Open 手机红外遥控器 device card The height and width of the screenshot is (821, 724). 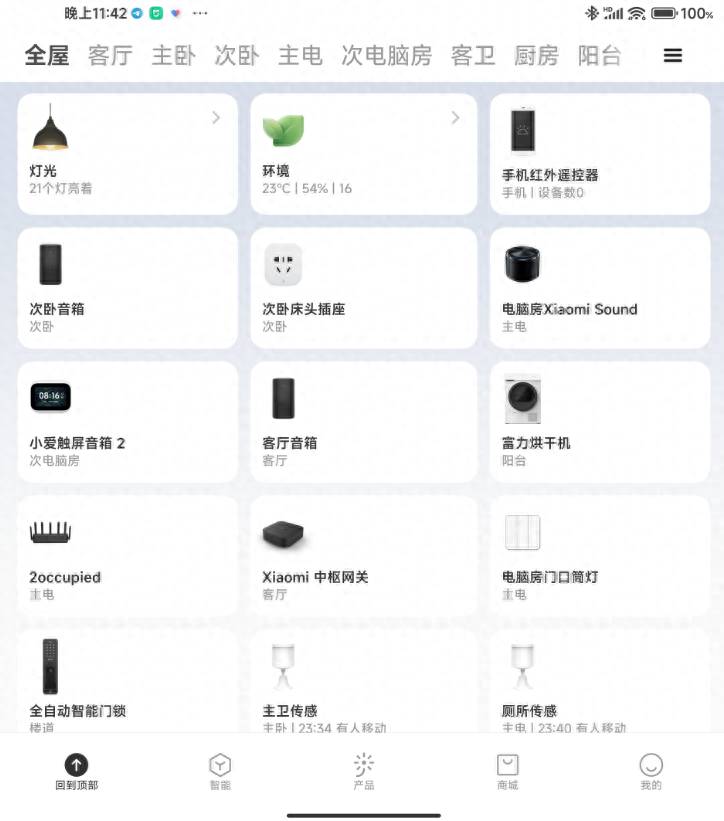click(x=599, y=154)
